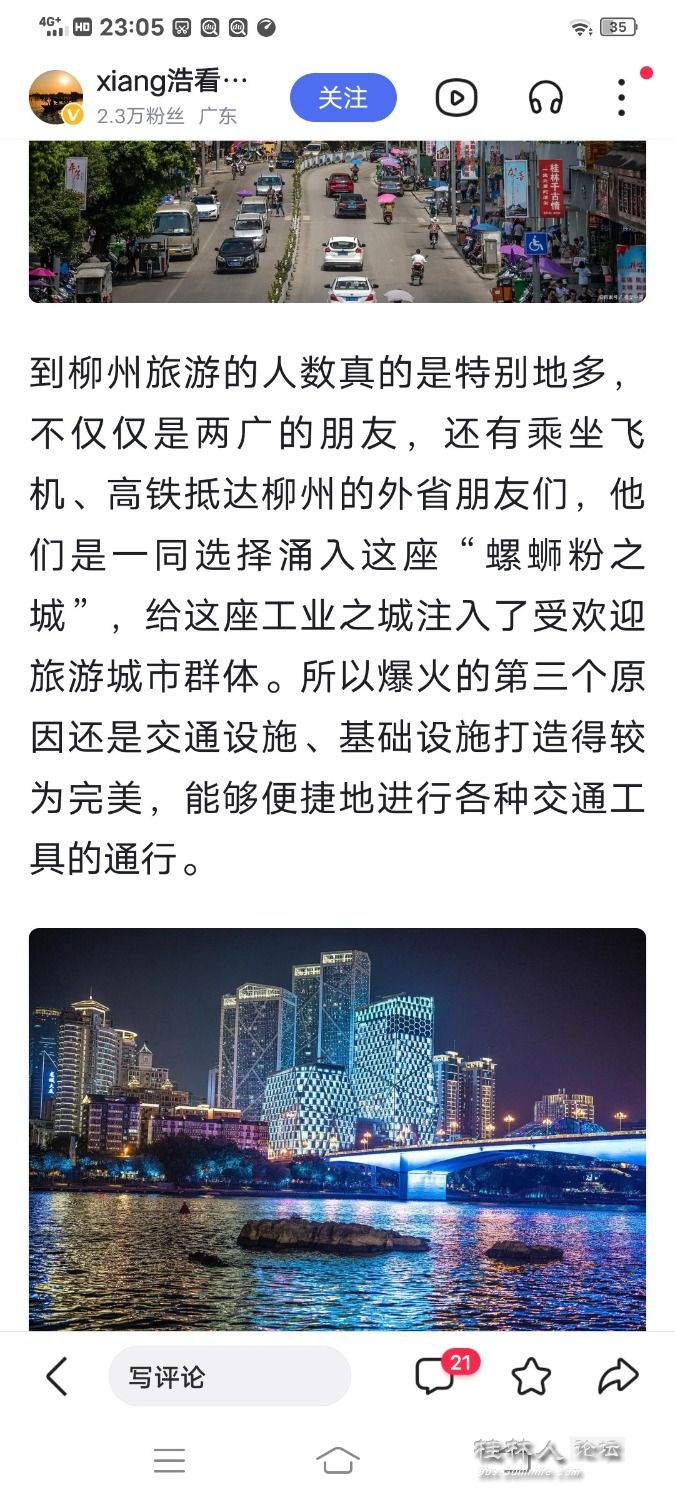Open xiang浩看 author profile avatar
675x1500 pixels.
tap(56, 98)
